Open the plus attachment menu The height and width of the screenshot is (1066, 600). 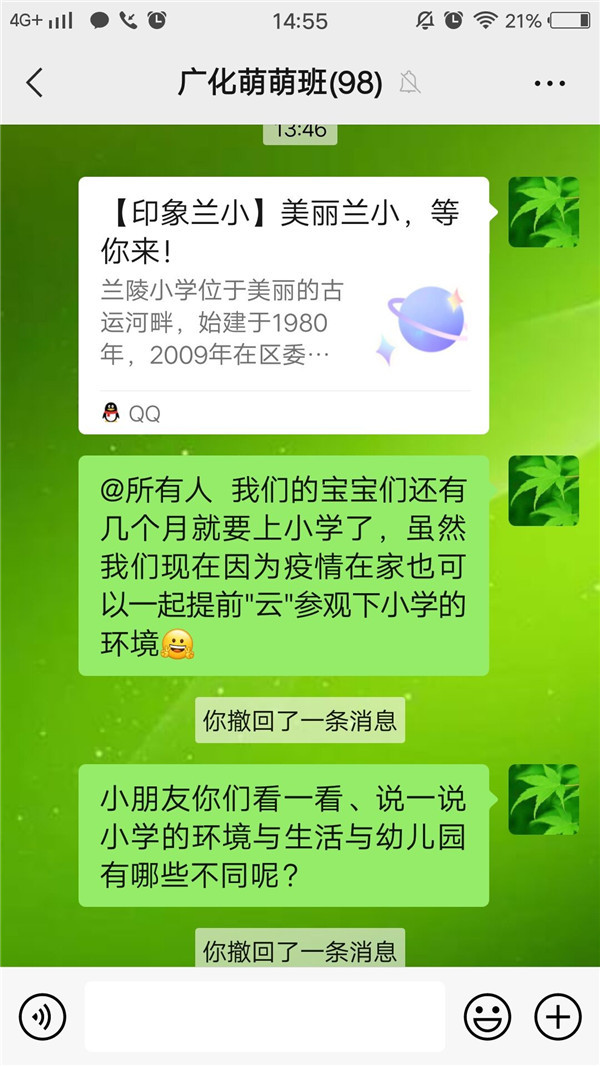[x=557, y=1017]
